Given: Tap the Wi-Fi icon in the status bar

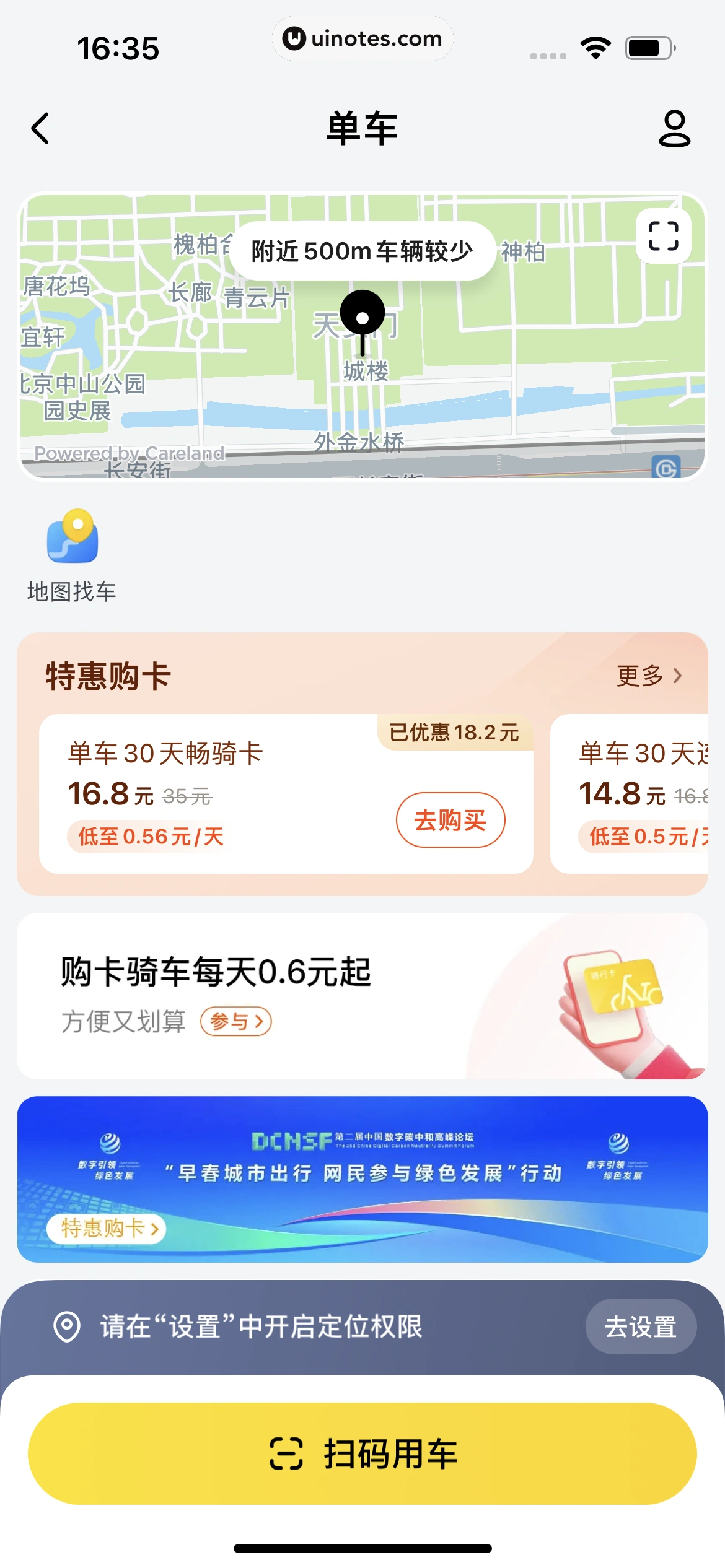Looking at the screenshot, I should coord(594,47).
